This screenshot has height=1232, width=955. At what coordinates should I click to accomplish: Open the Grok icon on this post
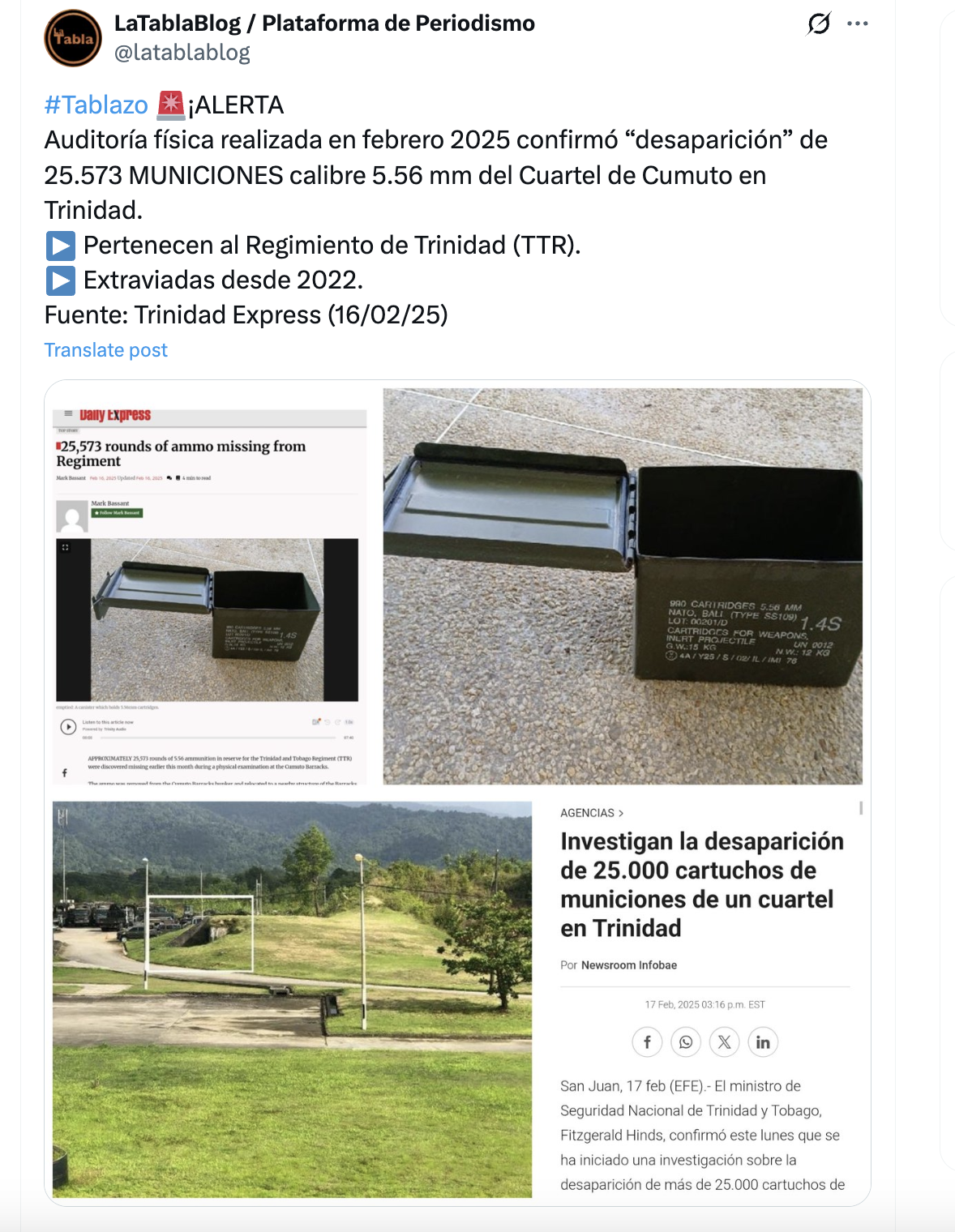coord(819,24)
